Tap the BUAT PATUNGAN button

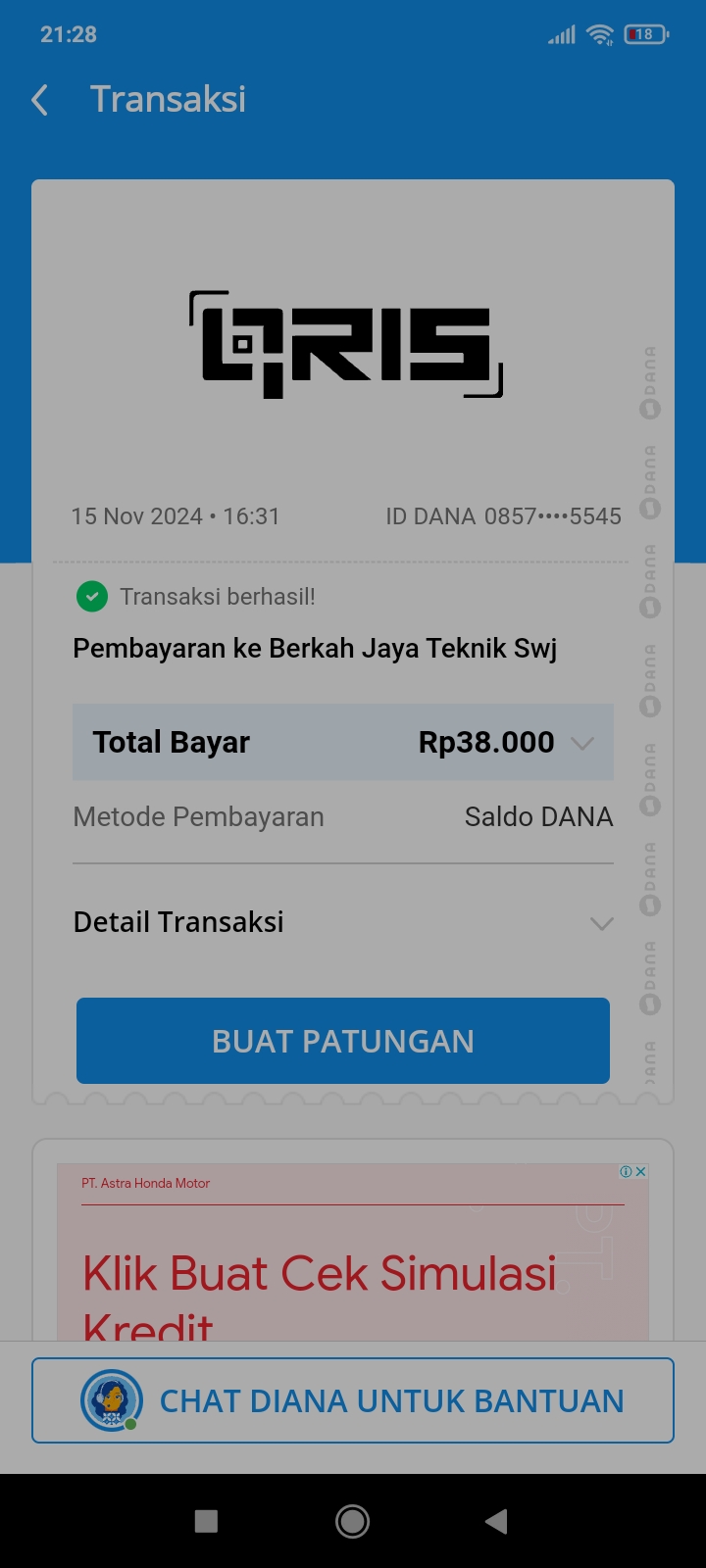click(343, 1041)
